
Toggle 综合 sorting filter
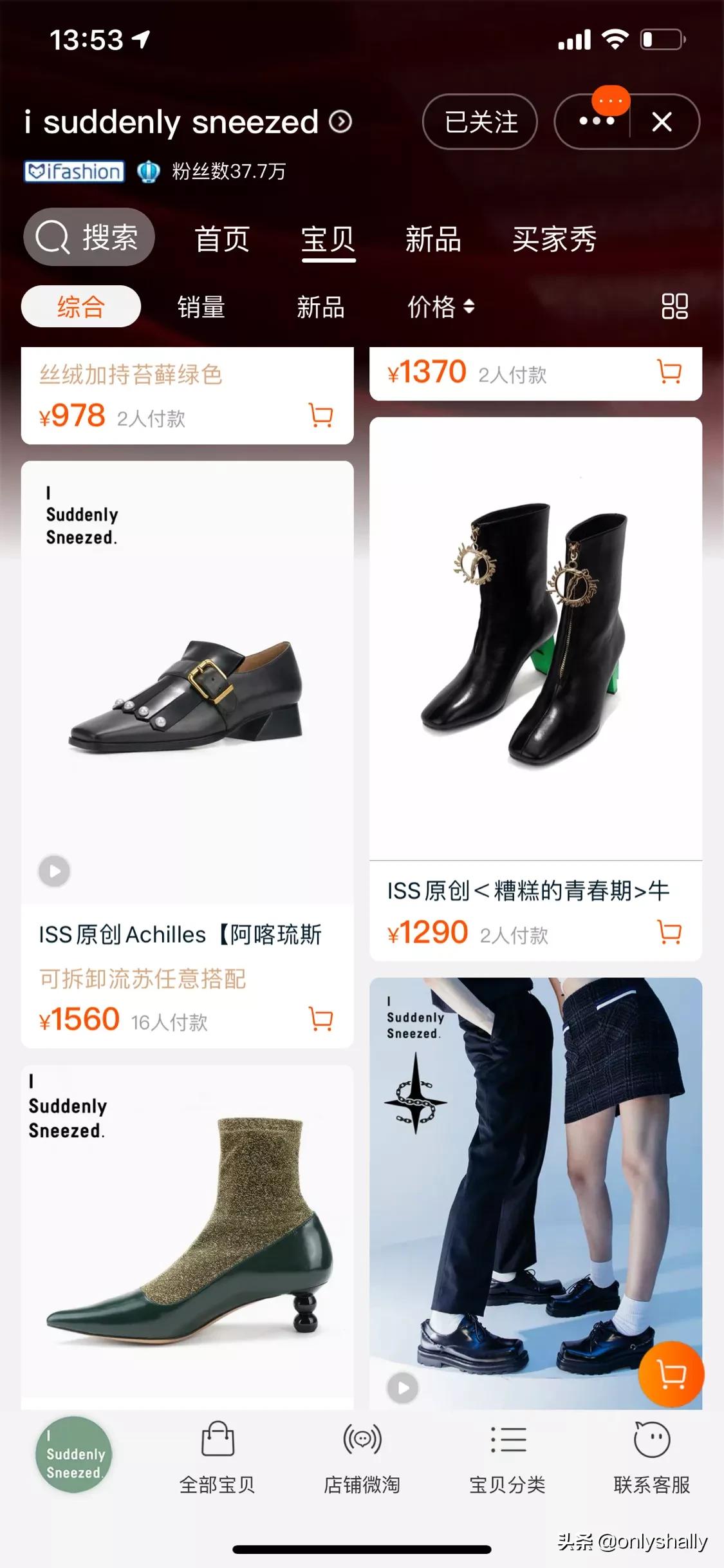point(81,307)
